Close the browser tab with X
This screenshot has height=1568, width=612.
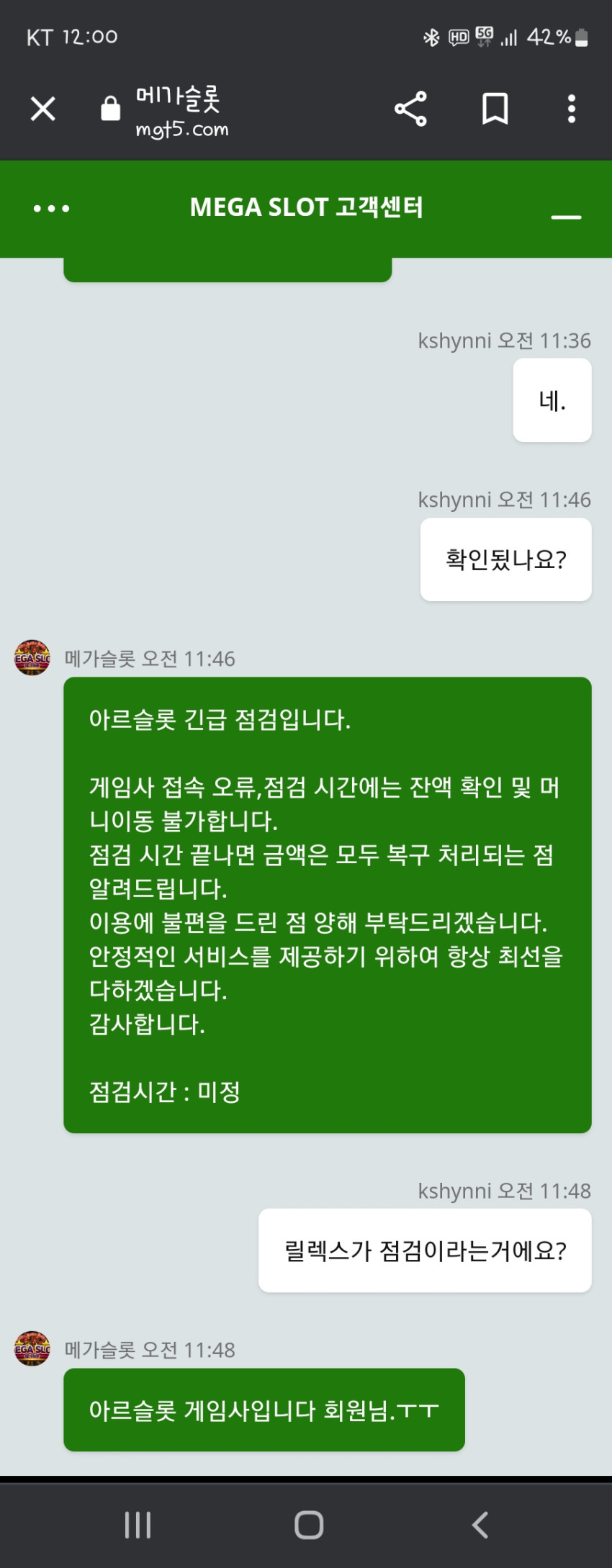43,109
